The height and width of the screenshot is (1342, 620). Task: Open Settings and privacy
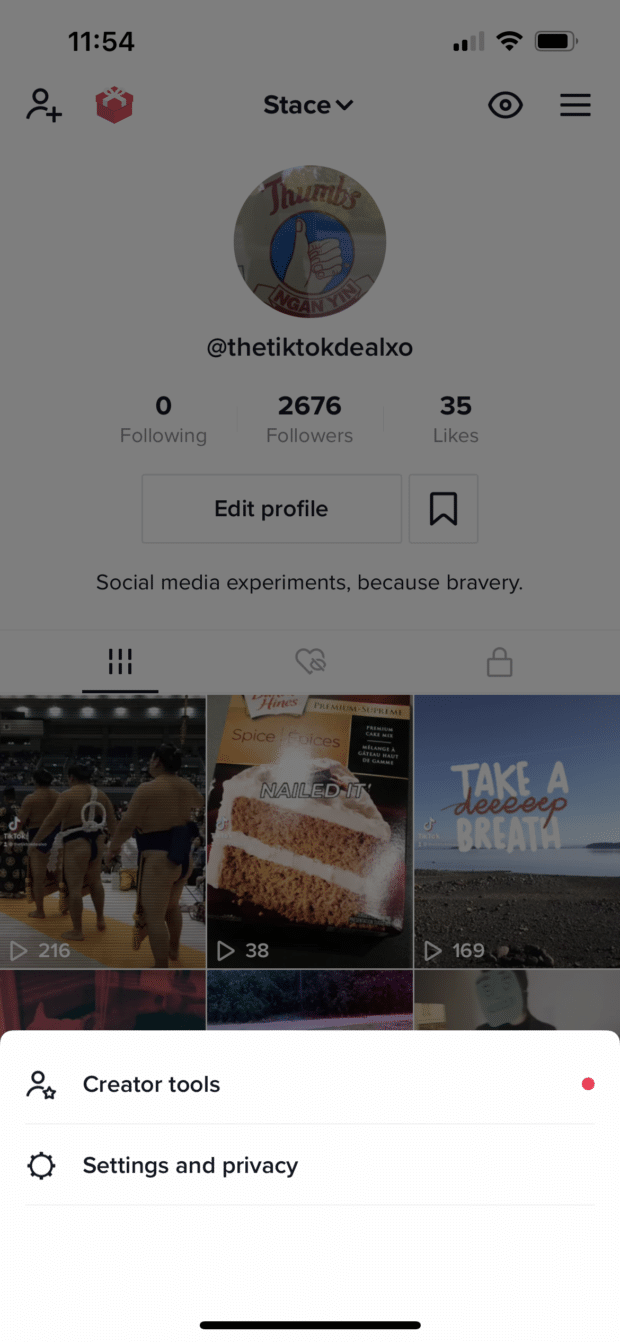(x=189, y=1165)
